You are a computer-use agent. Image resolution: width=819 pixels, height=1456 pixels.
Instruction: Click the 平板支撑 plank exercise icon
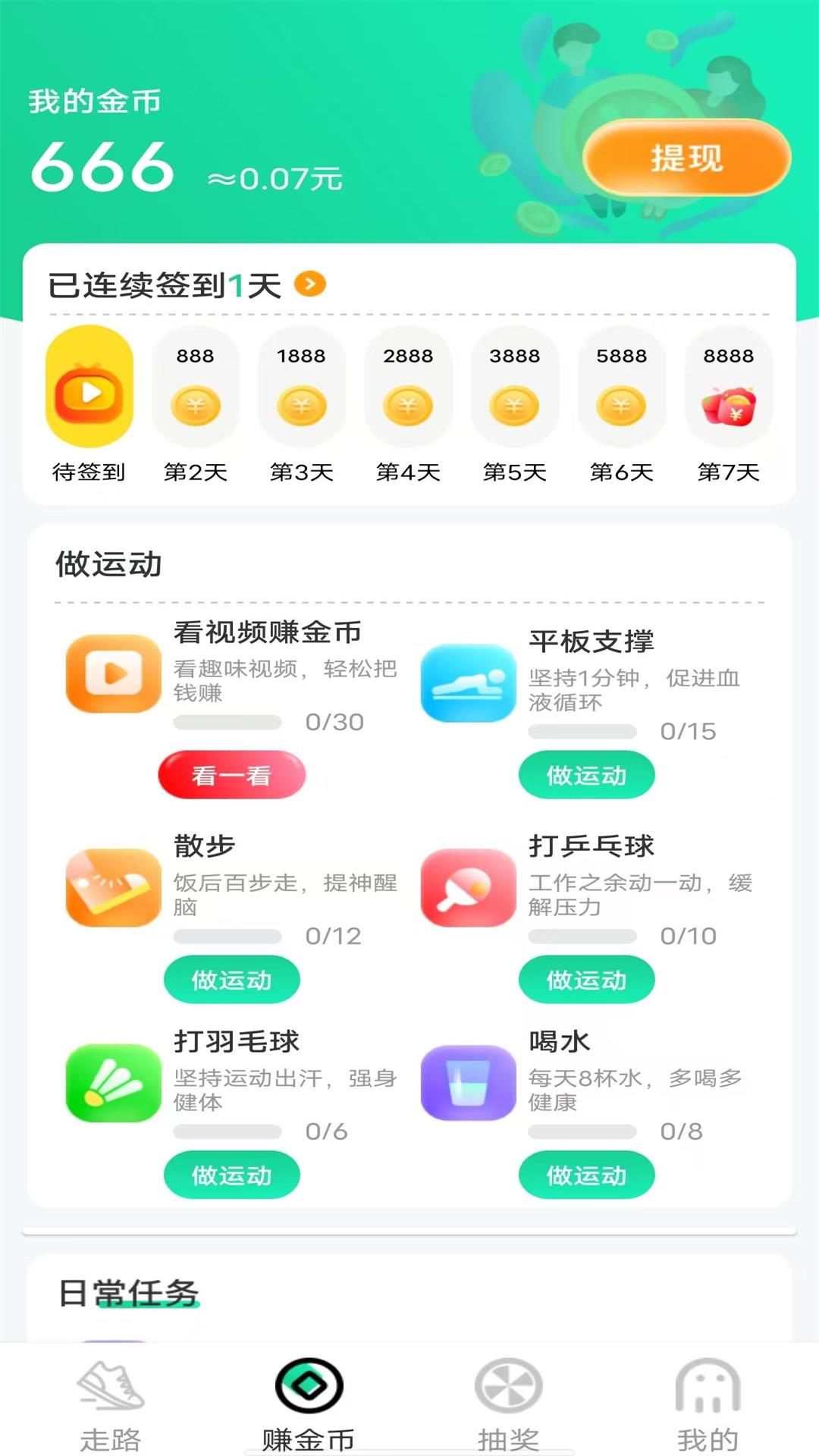pyautogui.click(x=468, y=682)
